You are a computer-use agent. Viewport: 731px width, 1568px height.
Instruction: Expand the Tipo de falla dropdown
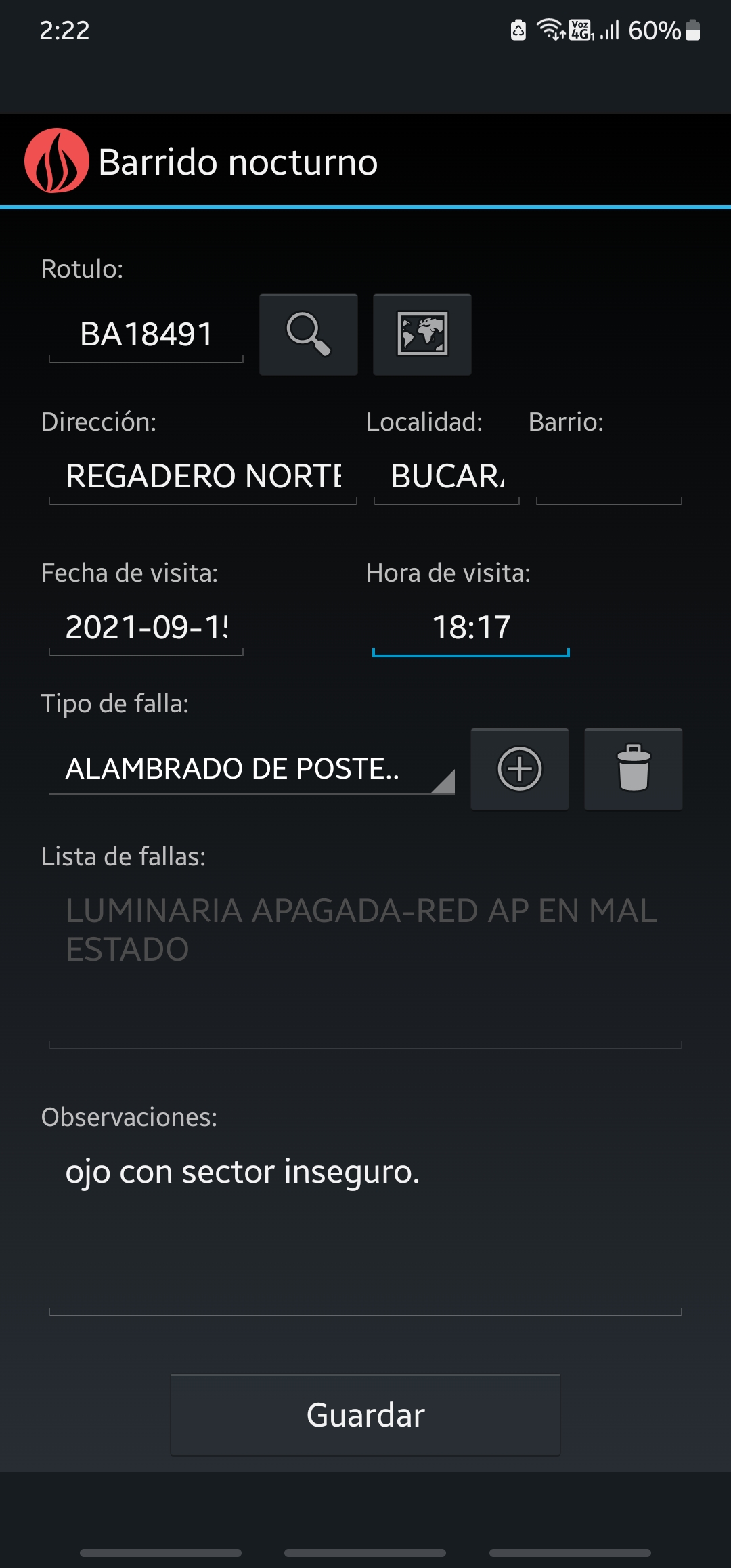(x=250, y=769)
